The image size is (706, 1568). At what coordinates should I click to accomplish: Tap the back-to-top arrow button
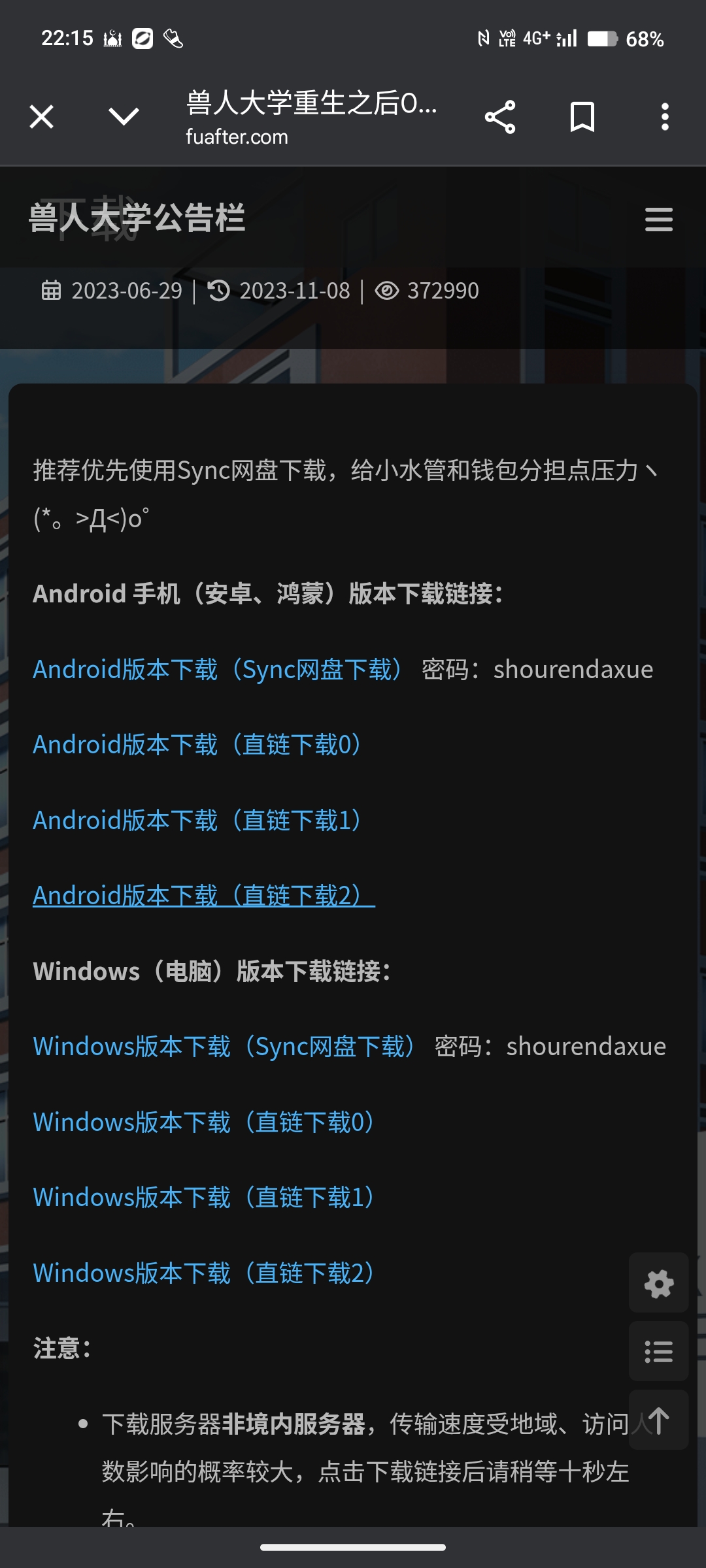tap(658, 1420)
